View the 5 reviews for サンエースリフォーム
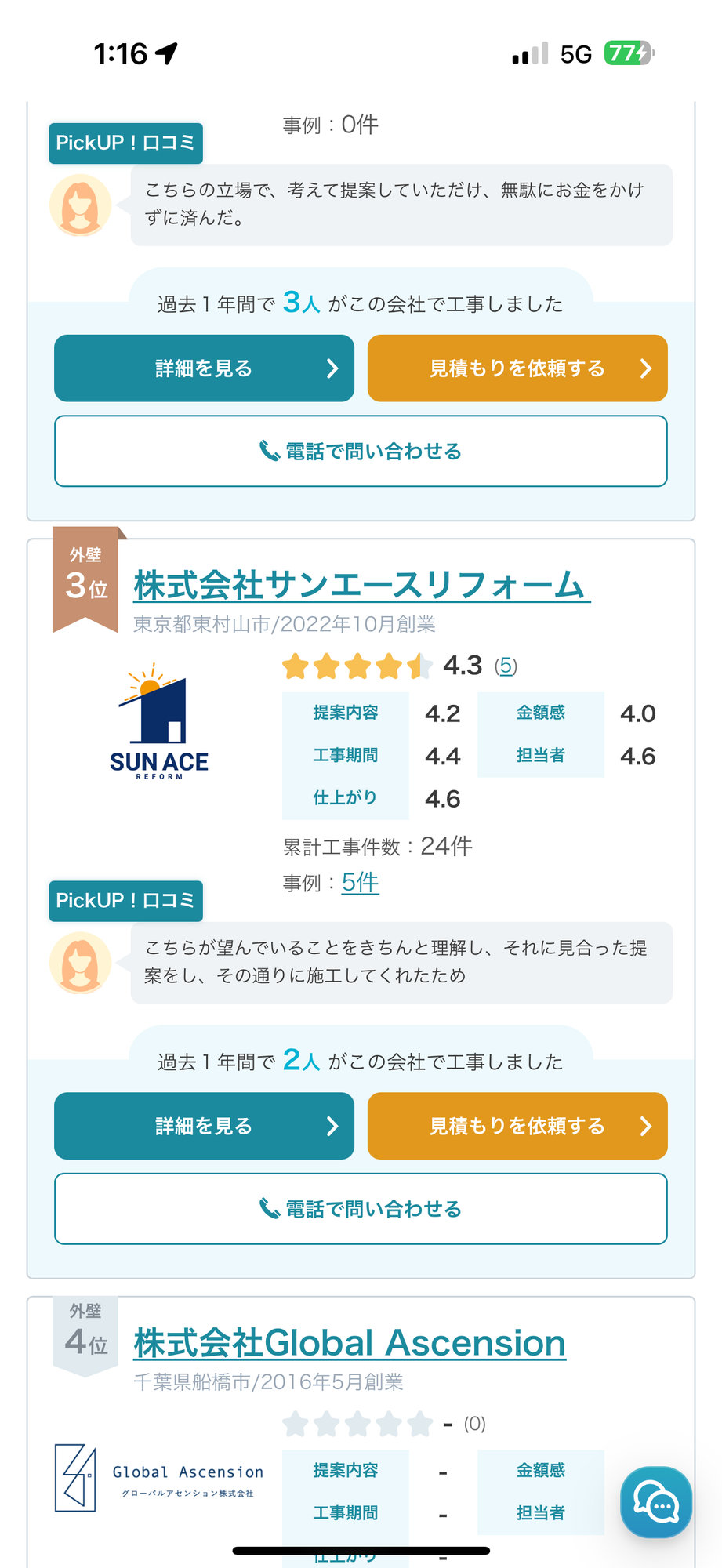 pyautogui.click(x=506, y=666)
